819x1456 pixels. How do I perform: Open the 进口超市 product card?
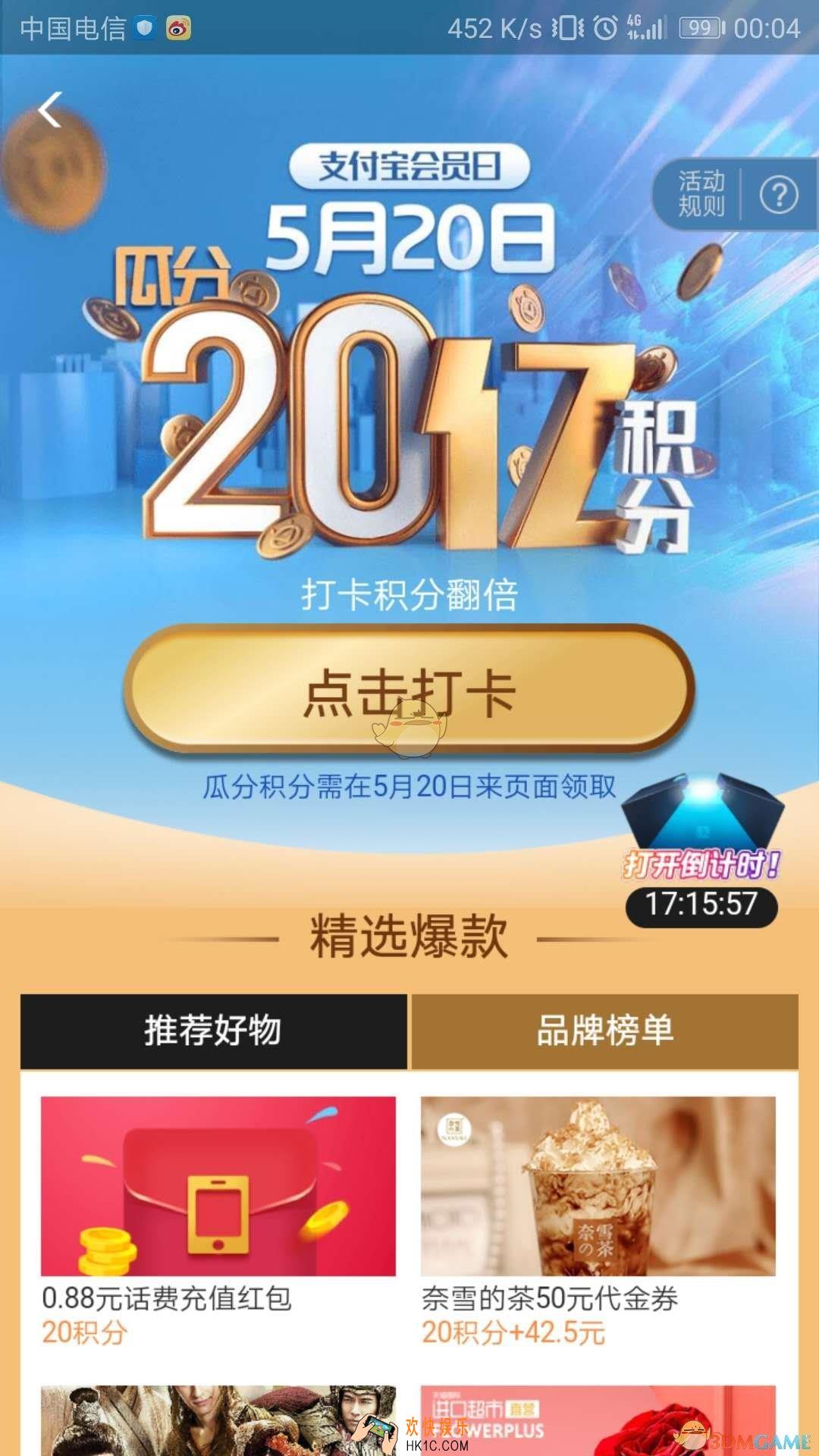click(598, 1420)
